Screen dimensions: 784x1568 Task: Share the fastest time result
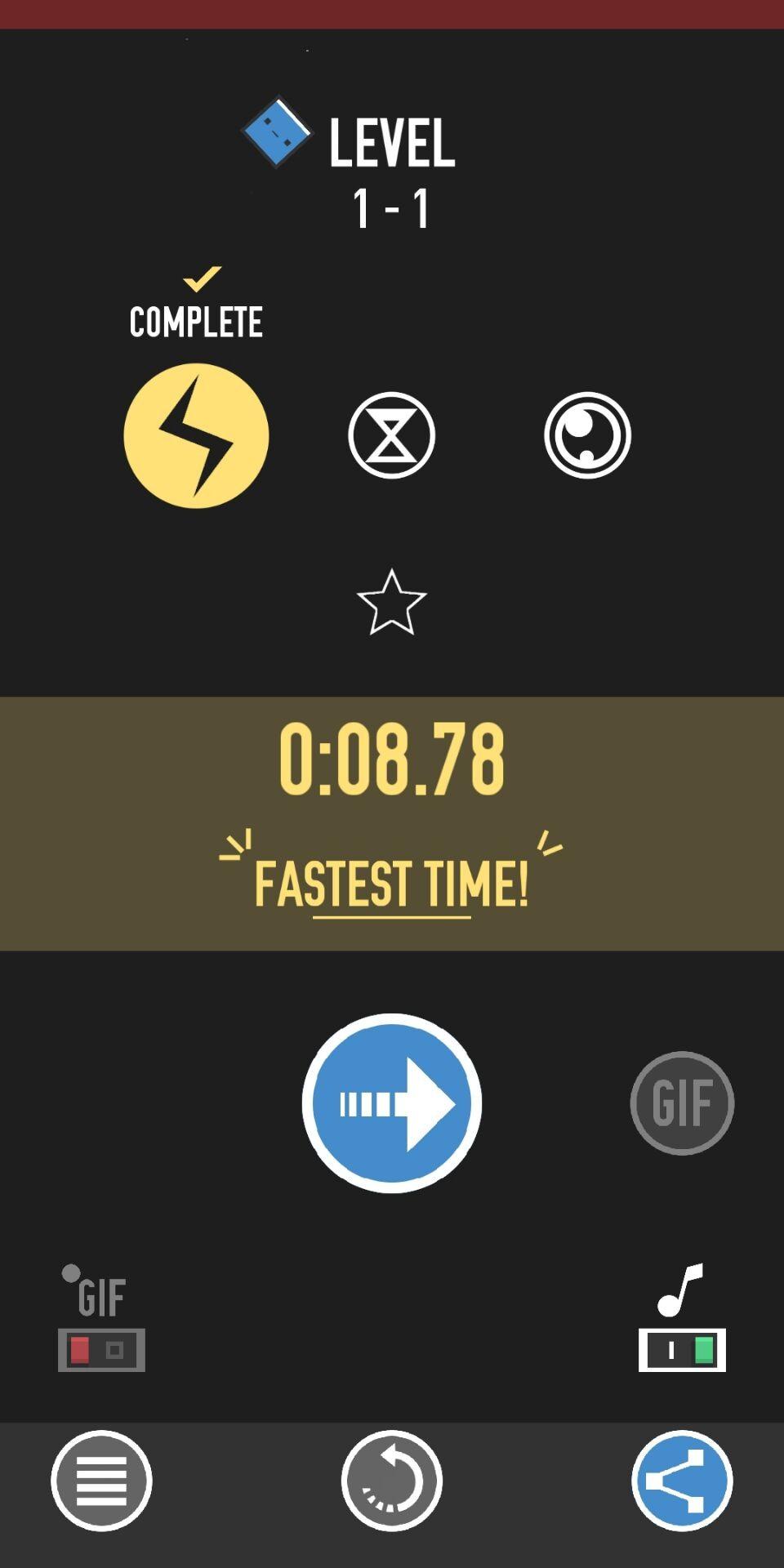click(681, 1480)
